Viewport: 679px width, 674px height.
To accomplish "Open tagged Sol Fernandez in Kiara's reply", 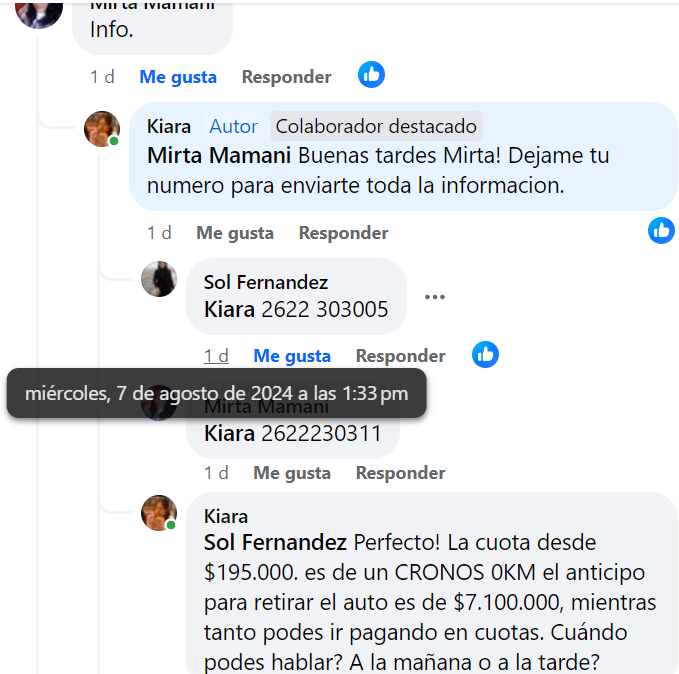I will pyautogui.click(x=275, y=543).
